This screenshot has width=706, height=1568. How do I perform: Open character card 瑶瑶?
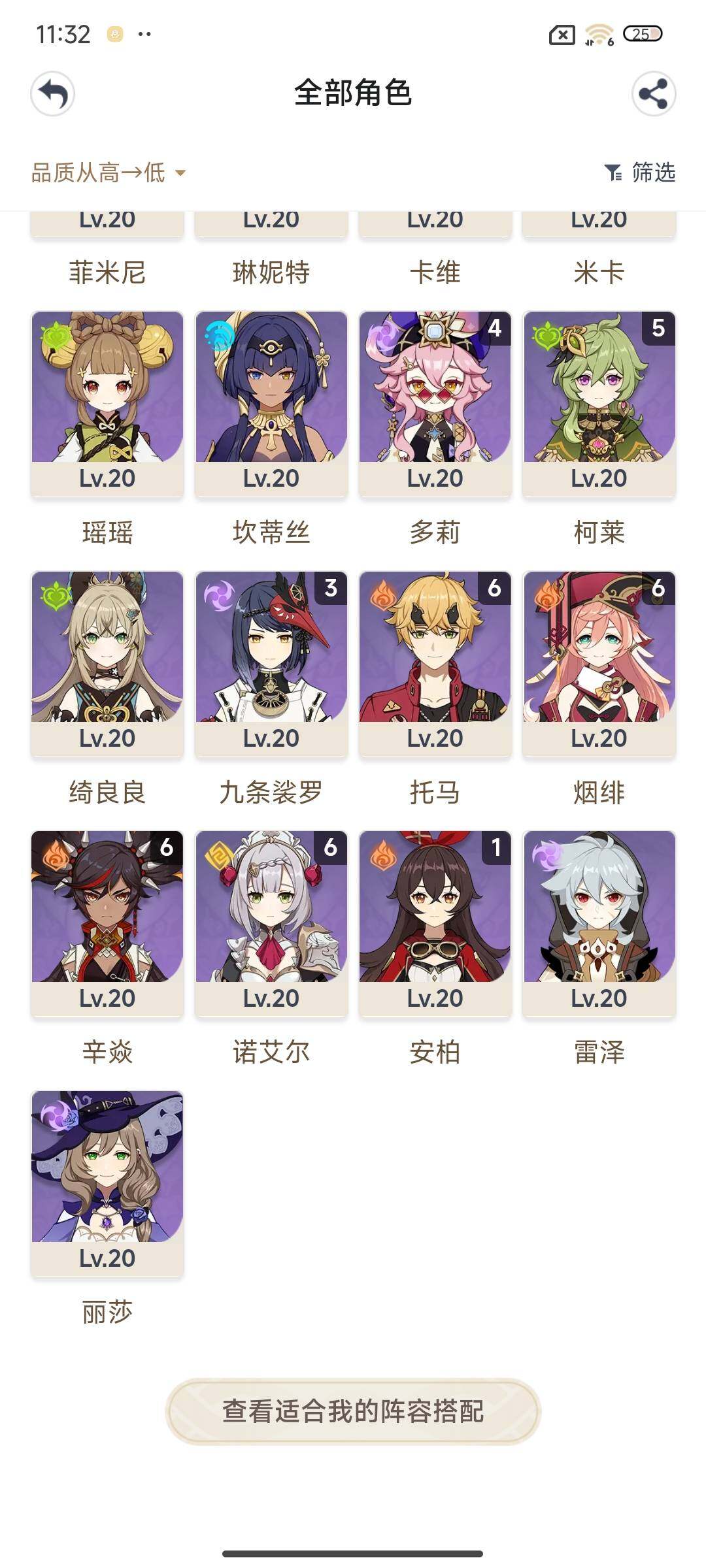coord(107,402)
